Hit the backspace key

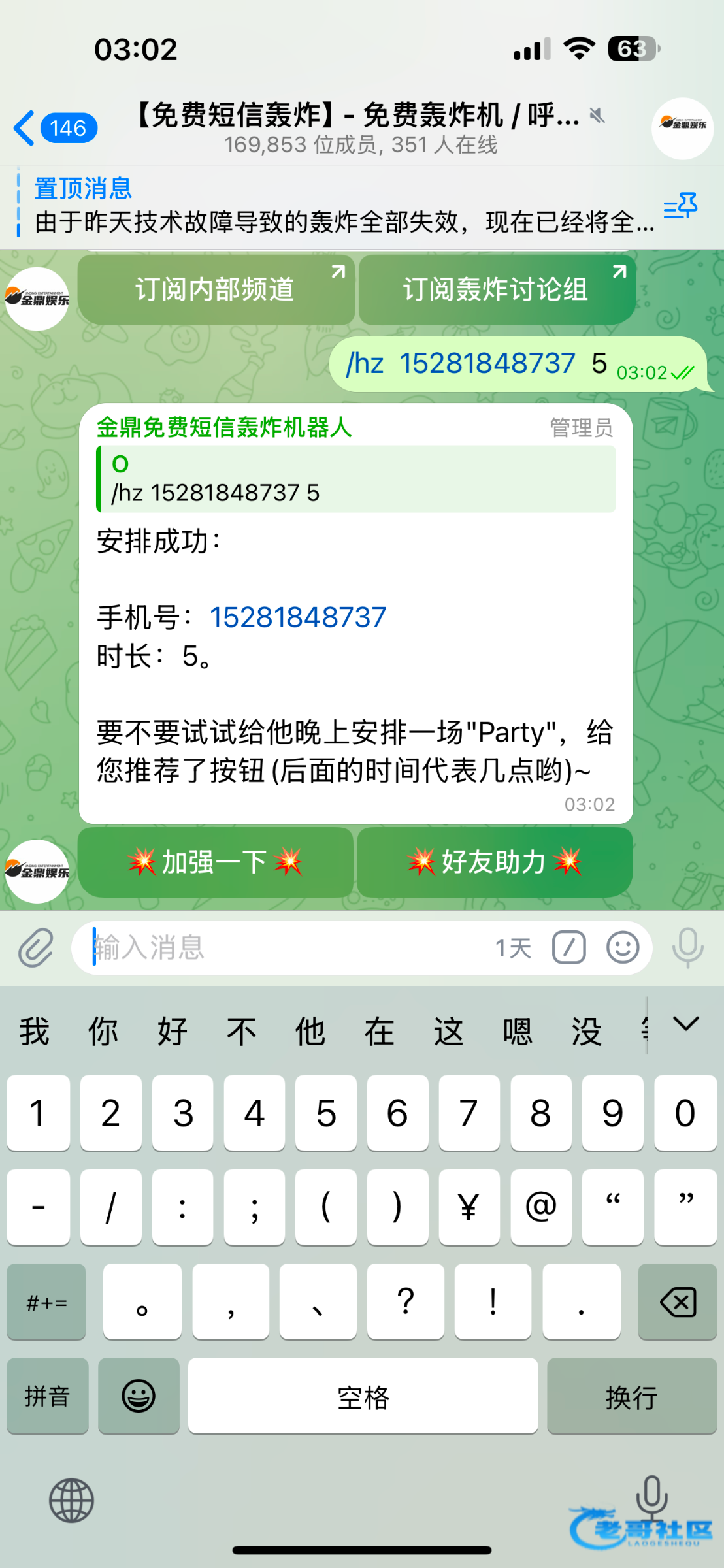pyautogui.click(x=678, y=1302)
